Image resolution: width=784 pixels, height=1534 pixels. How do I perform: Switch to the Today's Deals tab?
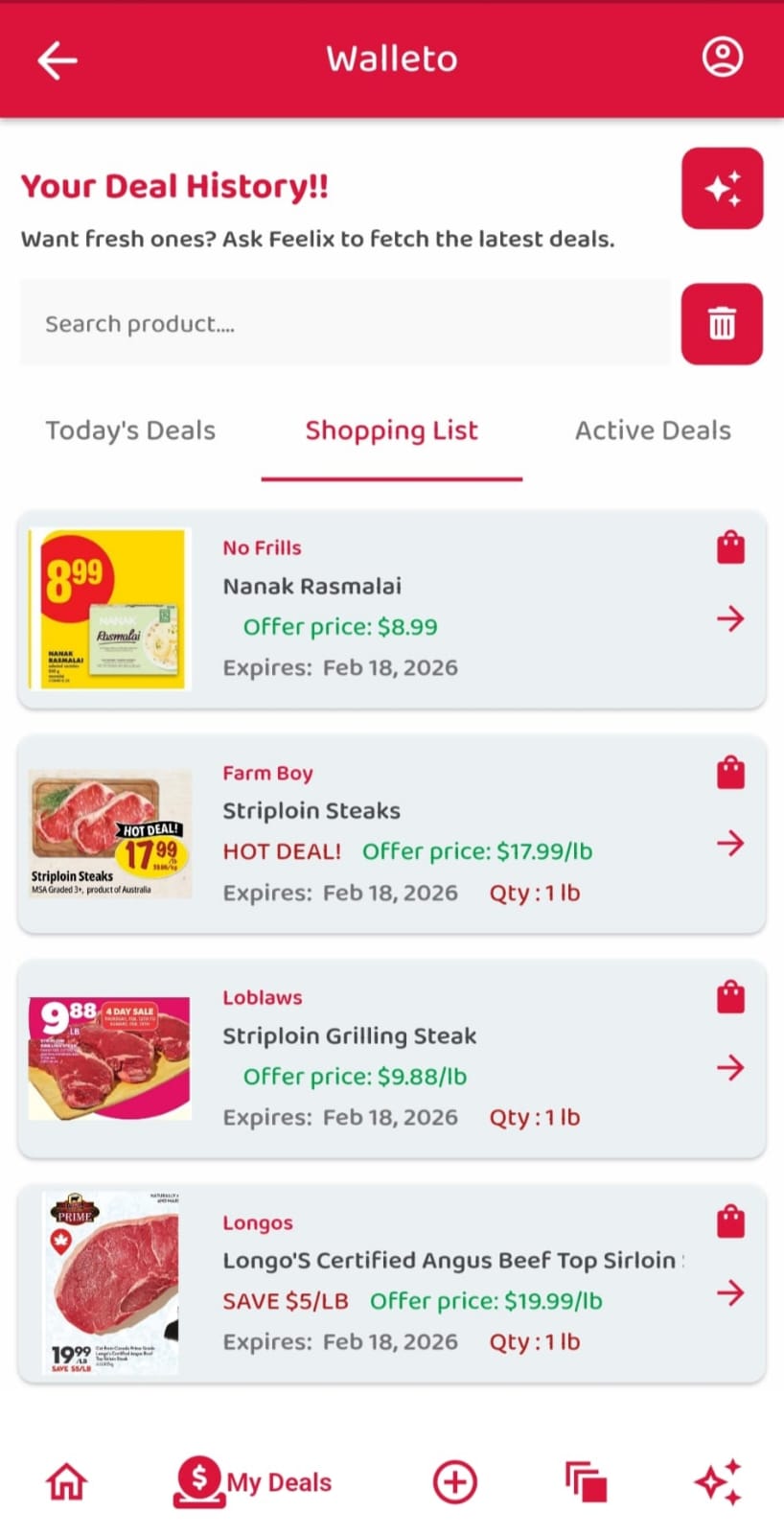click(130, 430)
